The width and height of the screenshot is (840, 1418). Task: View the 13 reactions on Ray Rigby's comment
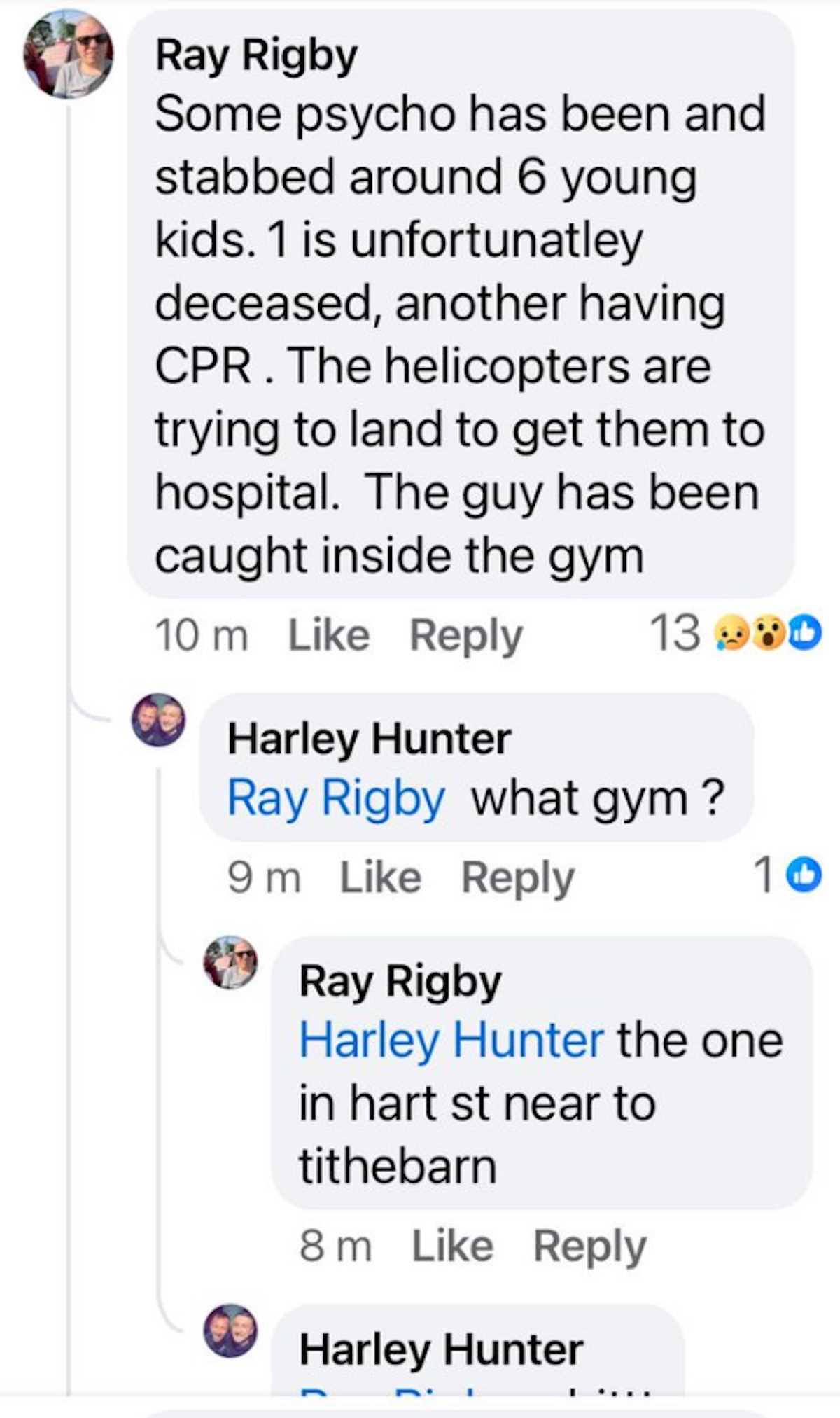pyautogui.click(x=735, y=633)
